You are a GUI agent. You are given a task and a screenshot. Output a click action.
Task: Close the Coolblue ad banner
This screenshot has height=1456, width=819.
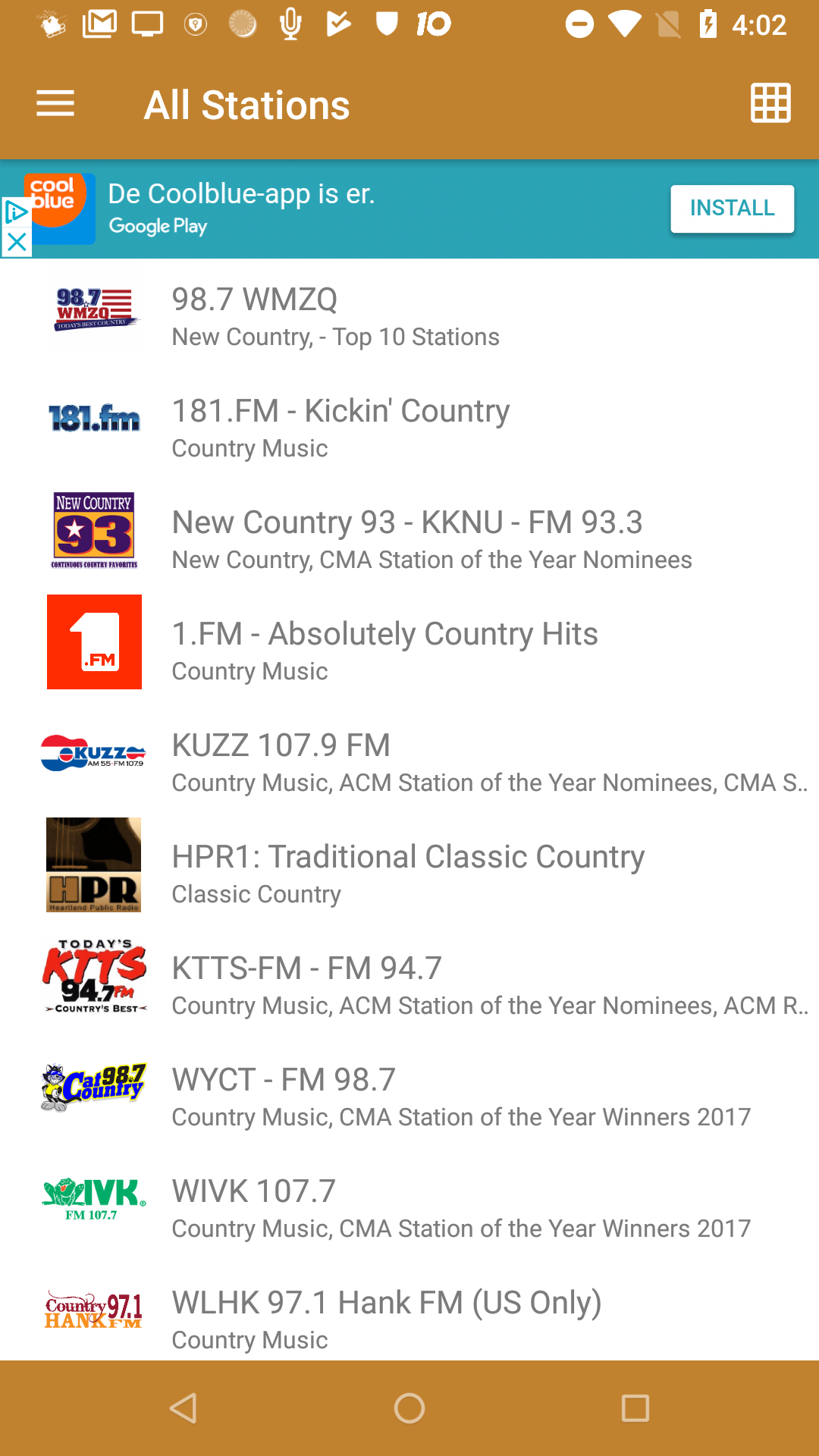click(16, 243)
